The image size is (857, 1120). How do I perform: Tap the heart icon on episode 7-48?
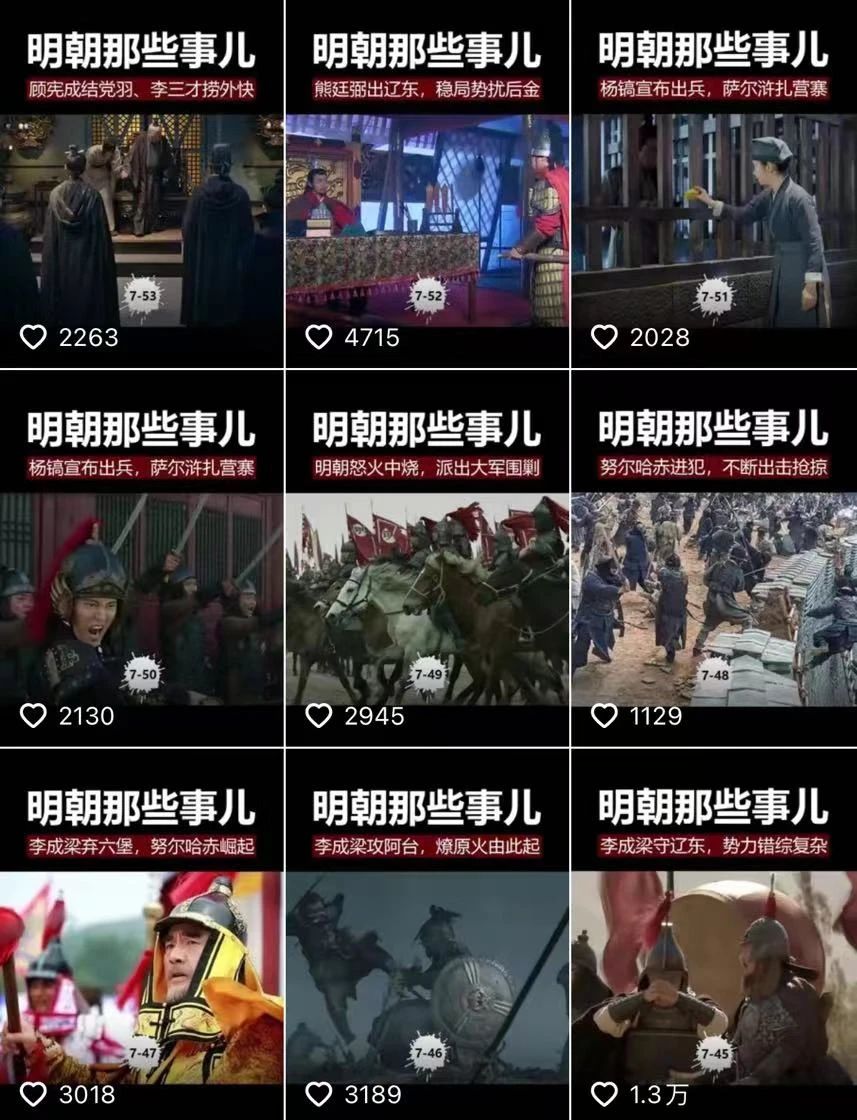(606, 716)
